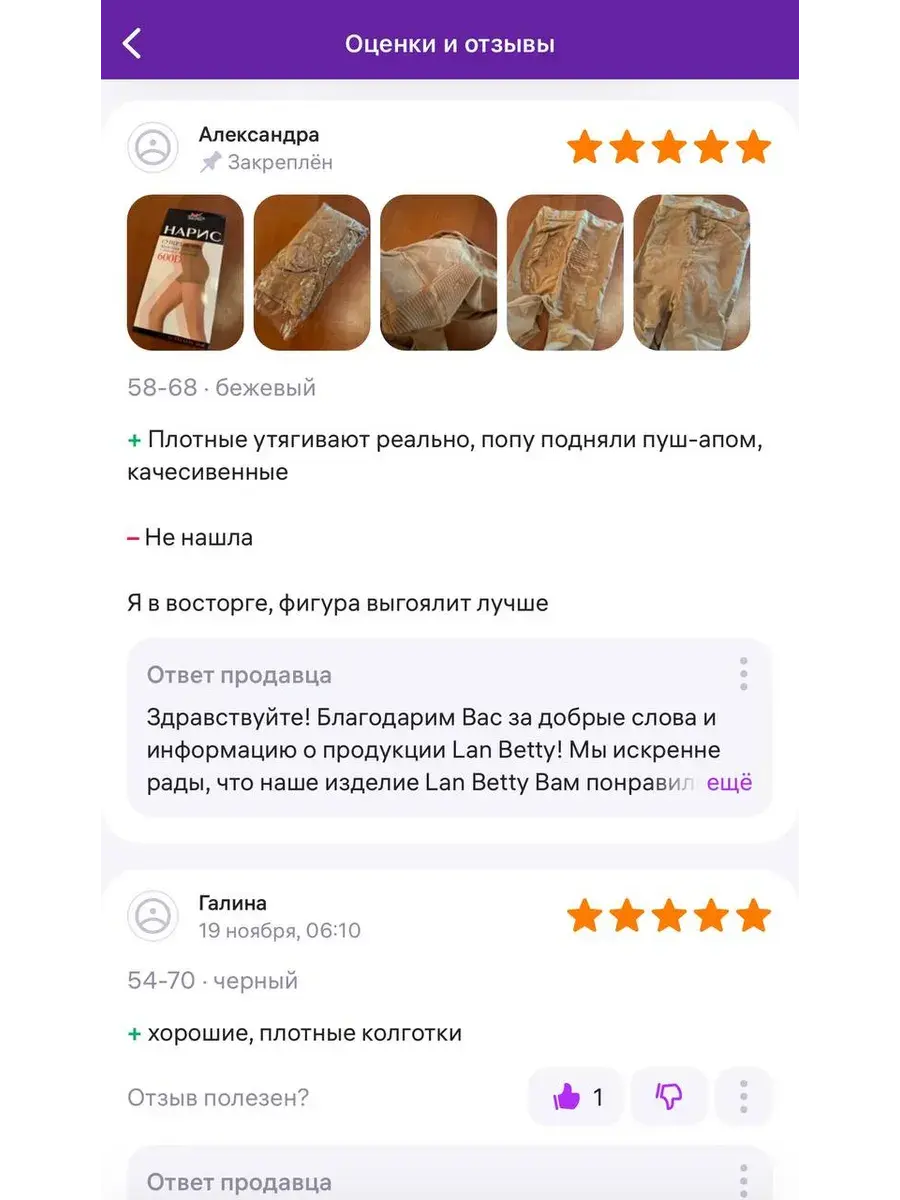Open Александра's first photo of the box
The image size is (900, 1200).
(x=186, y=272)
